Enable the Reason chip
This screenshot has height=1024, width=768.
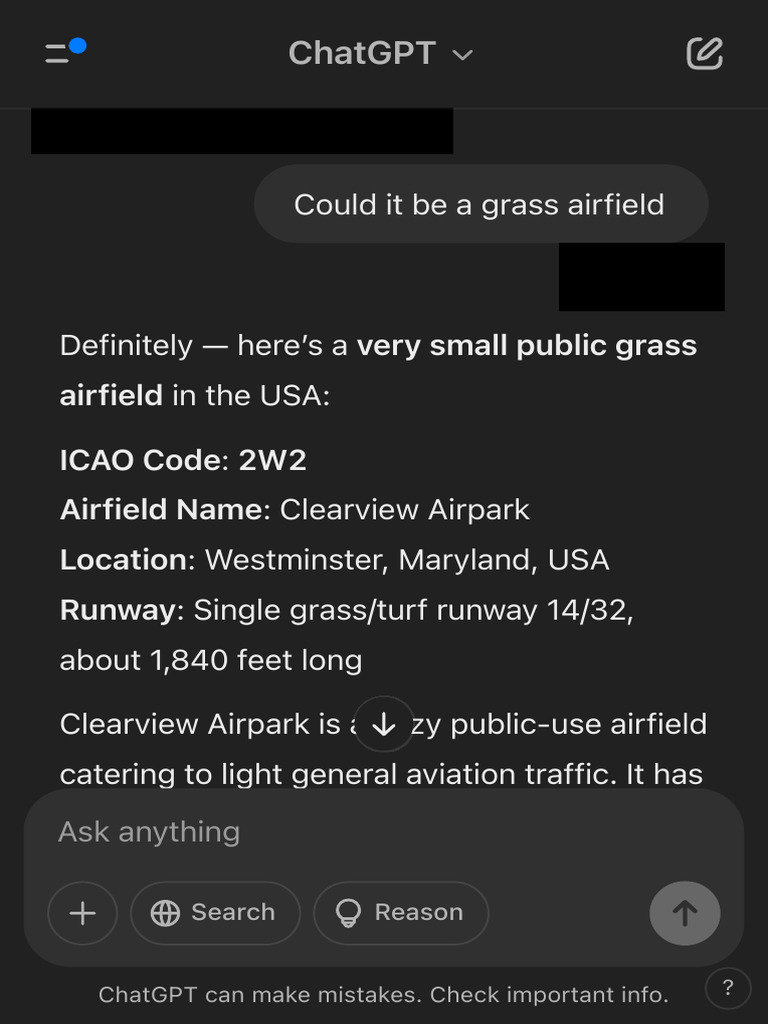pyautogui.click(x=401, y=913)
